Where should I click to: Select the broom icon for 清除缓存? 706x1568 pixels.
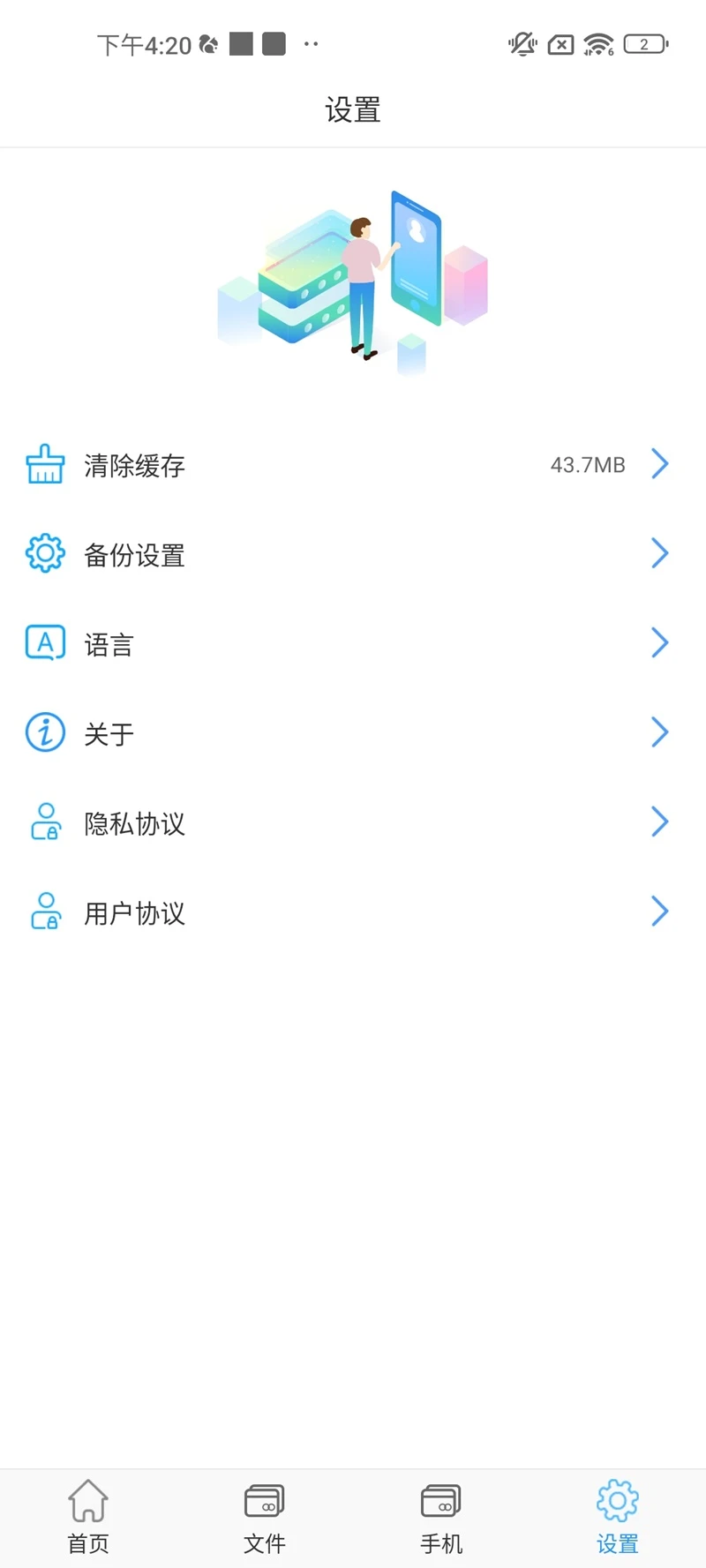click(45, 463)
